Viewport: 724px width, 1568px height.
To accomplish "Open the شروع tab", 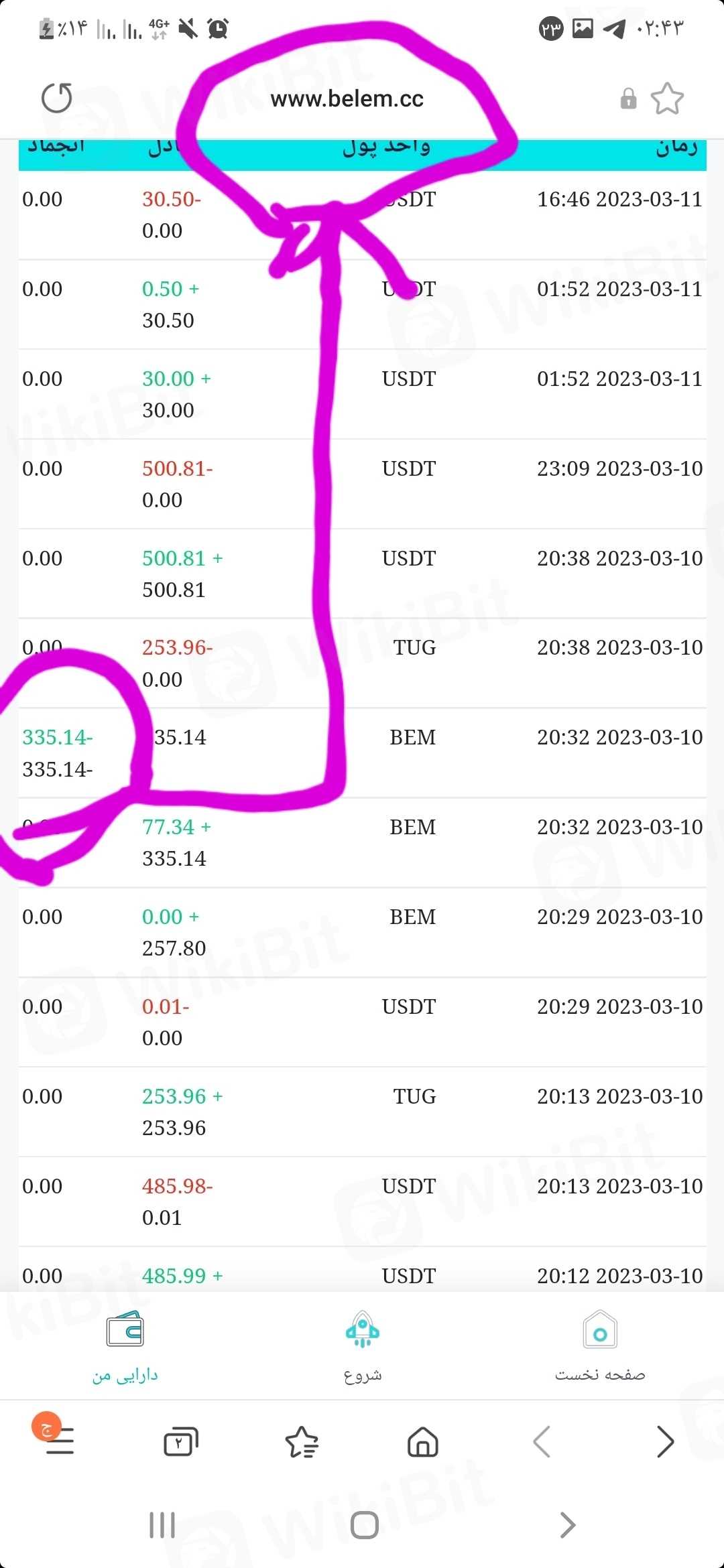I will (x=363, y=1347).
